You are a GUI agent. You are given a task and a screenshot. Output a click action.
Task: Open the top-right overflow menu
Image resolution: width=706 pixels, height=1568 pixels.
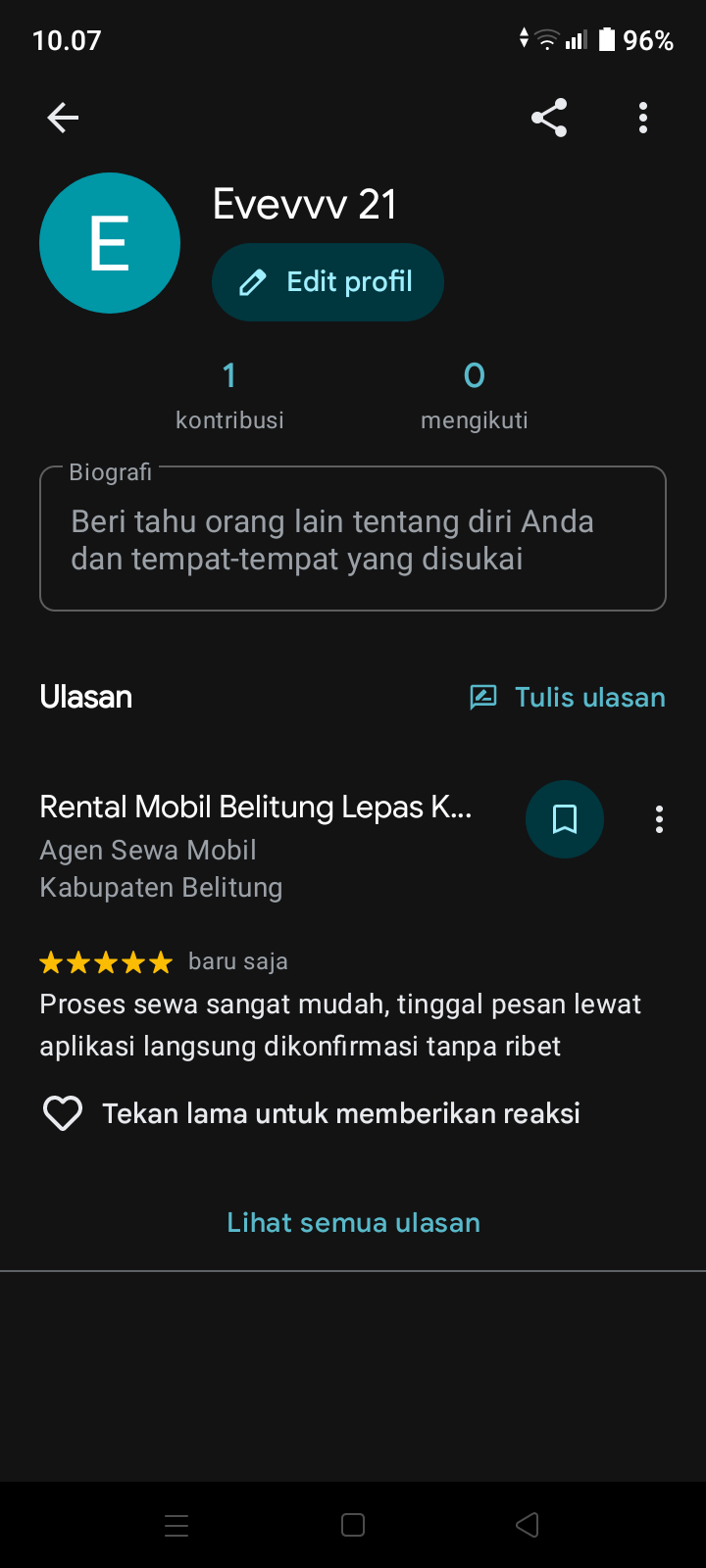pos(643,118)
